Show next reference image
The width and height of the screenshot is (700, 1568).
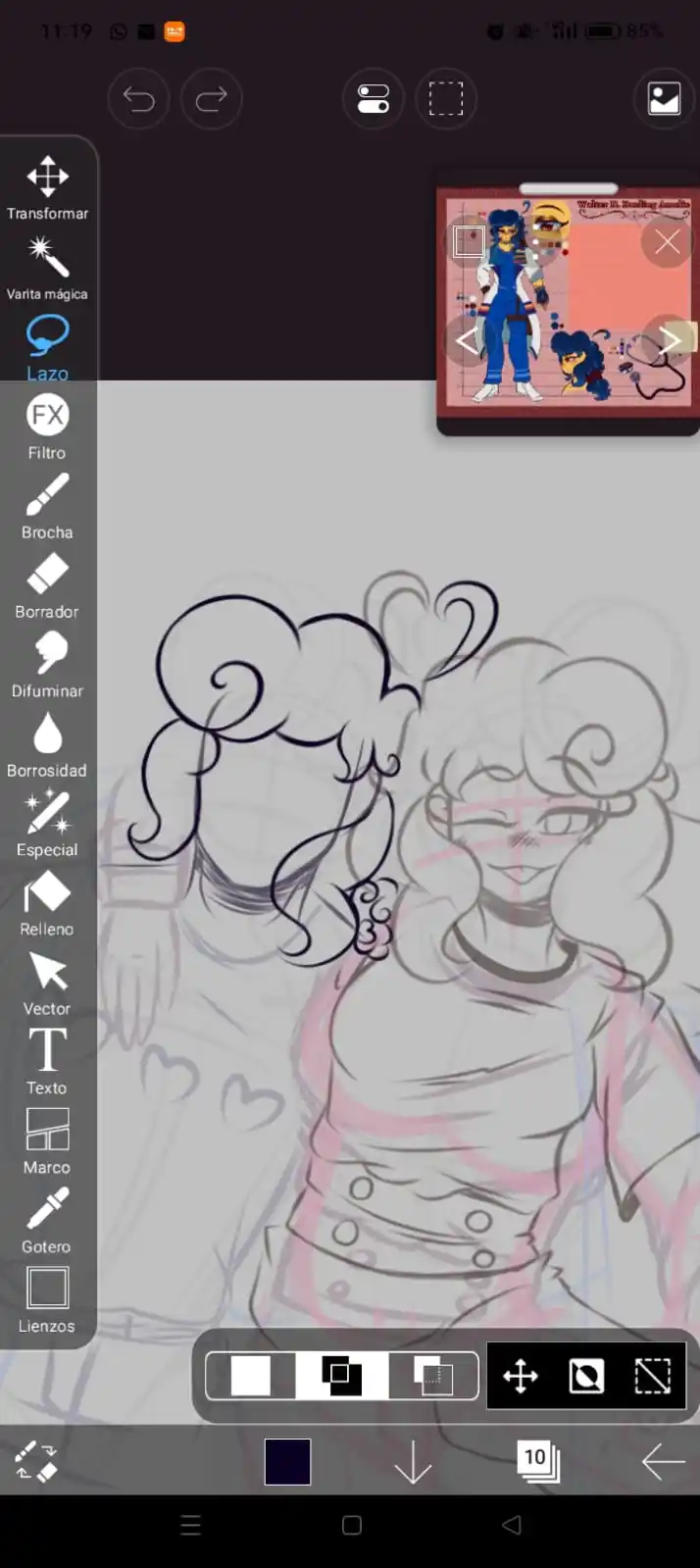coord(670,341)
